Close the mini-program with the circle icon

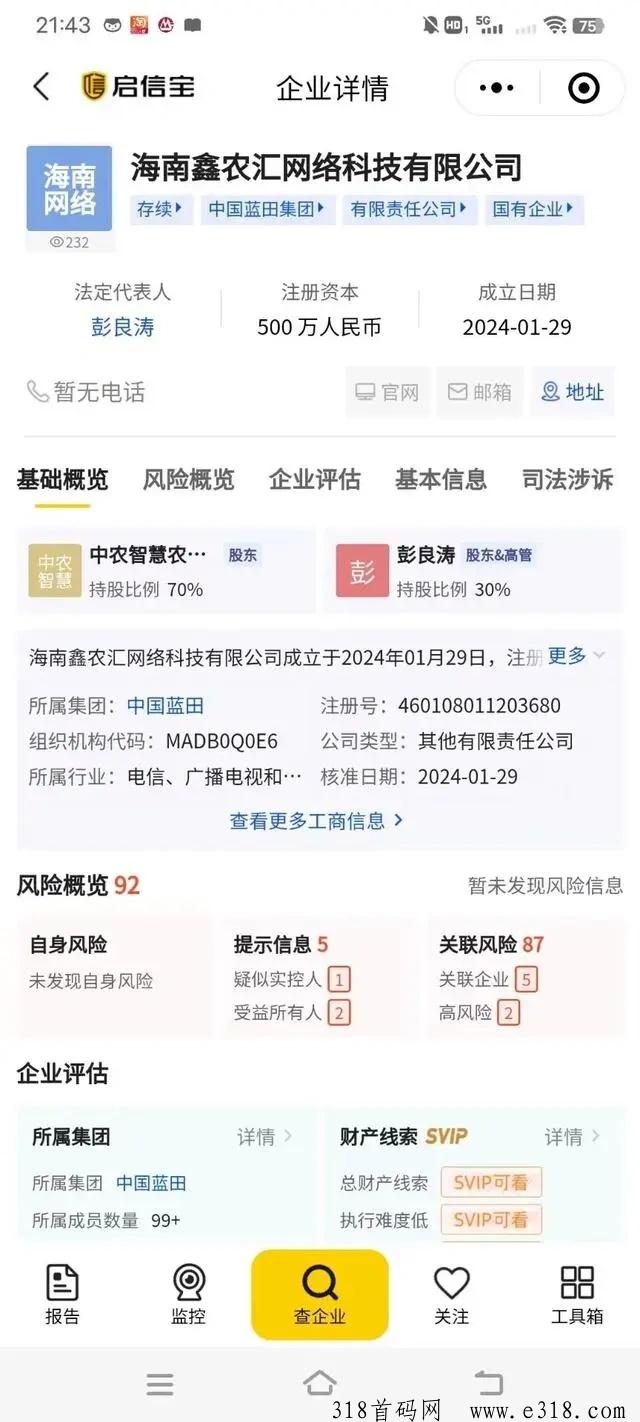pyautogui.click(x=583, y=88)
